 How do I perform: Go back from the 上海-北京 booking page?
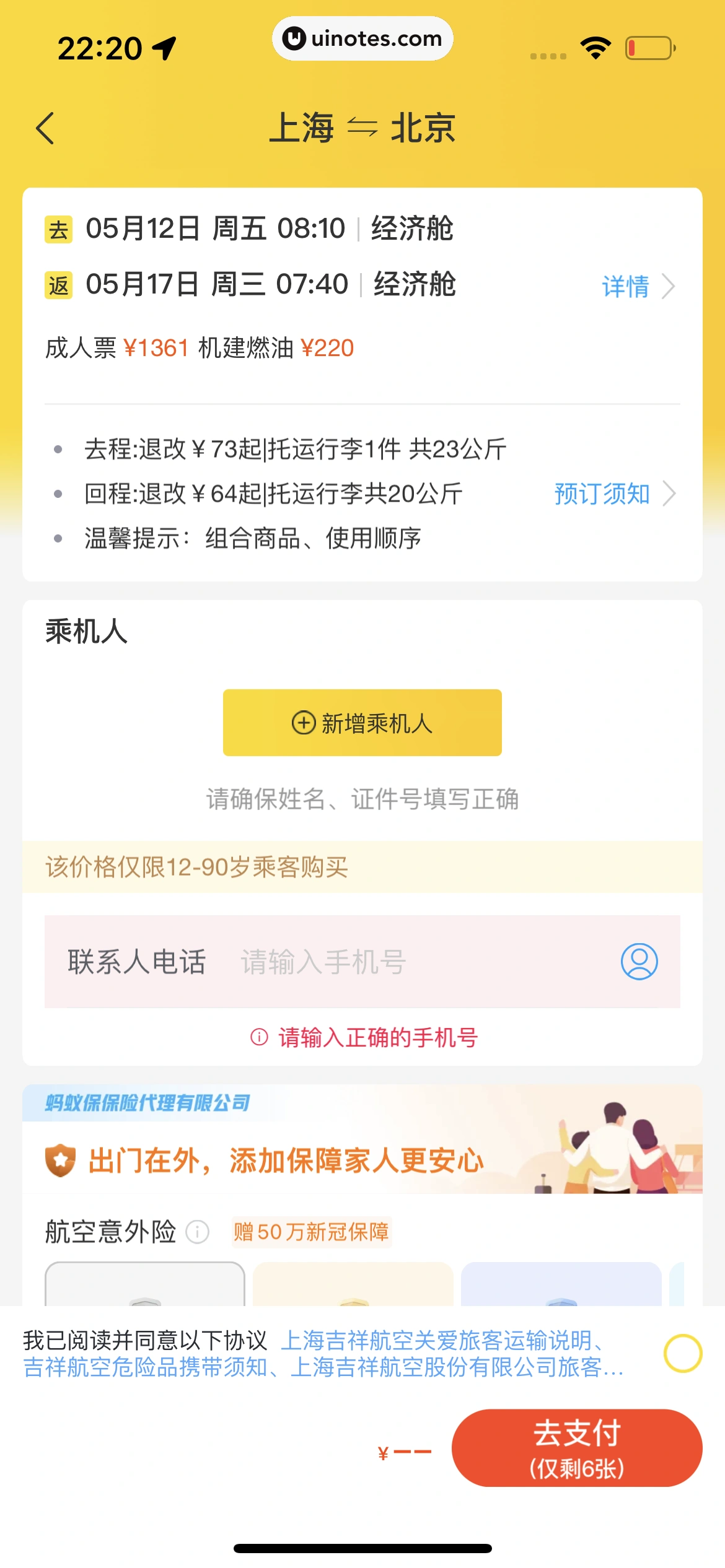pos(45,128)
